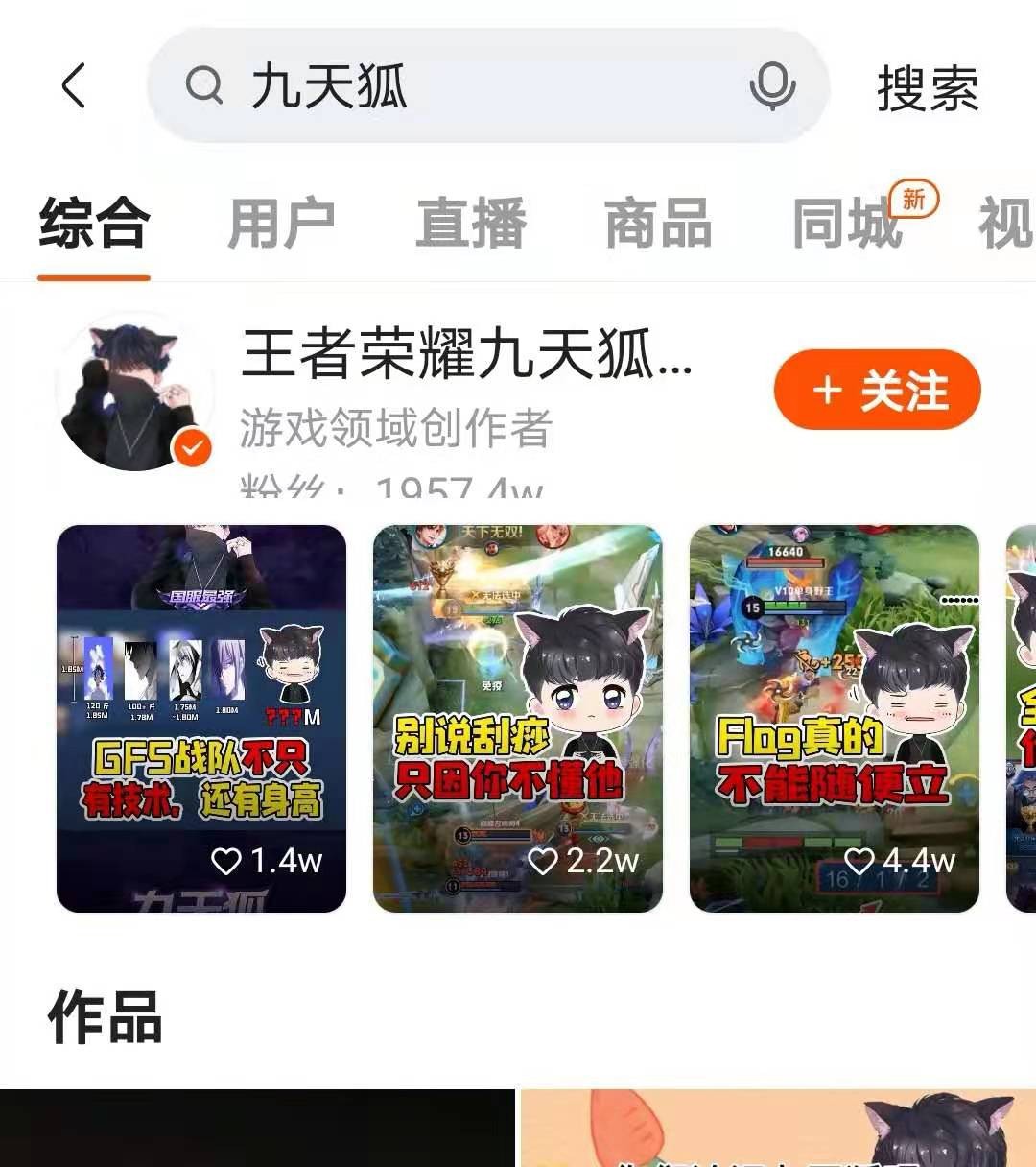The height and width of the screenshot is (1167, 1036).
Task: Open the GFS战队不只有技术 video
Action: pyautogui.click(x=201, y=718)
